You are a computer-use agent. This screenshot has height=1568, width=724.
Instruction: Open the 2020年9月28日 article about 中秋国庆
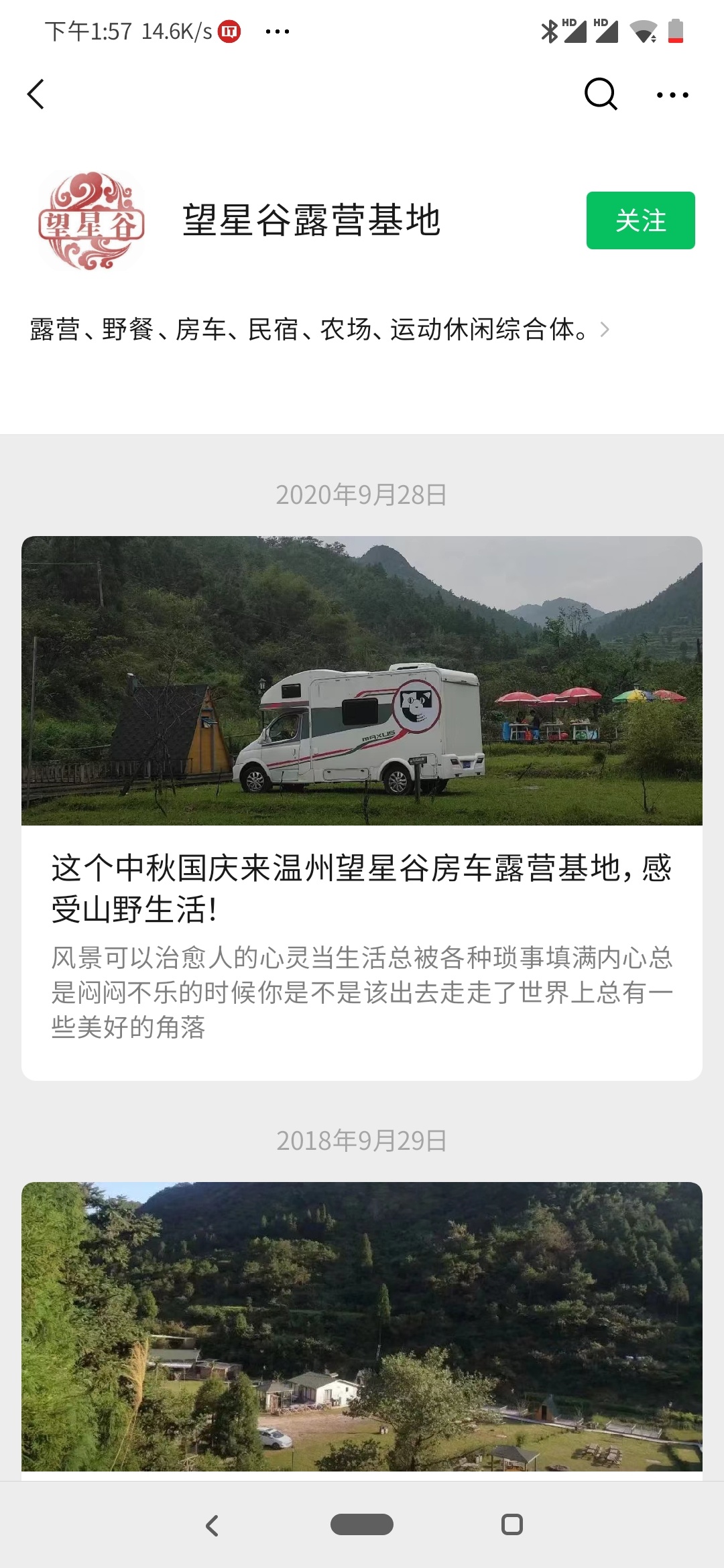point(362,887)
